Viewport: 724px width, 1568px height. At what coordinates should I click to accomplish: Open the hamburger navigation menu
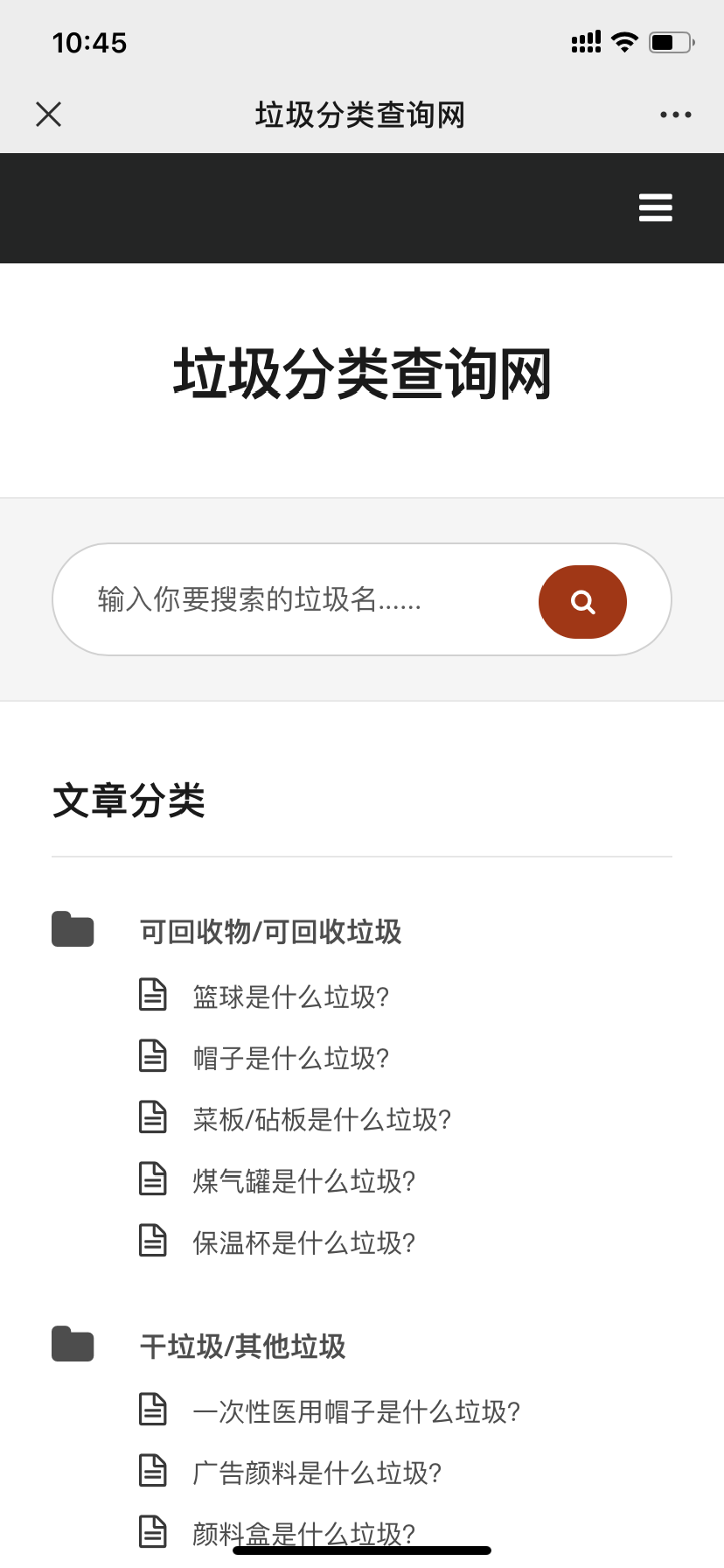point(656,208)
